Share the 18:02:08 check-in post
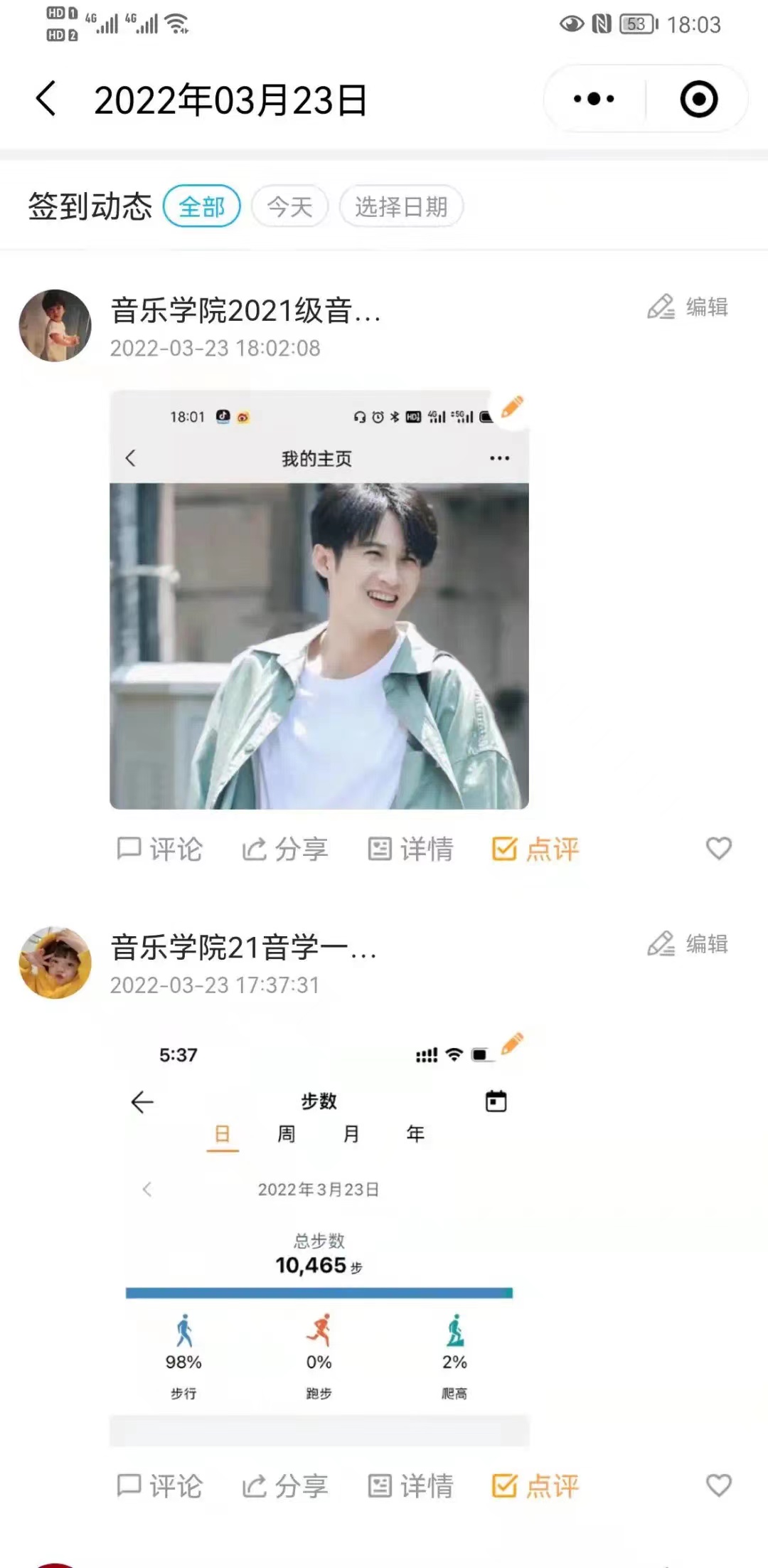Image resolution: width=768 pixels, height=1568 pixels. click(285, 848)
